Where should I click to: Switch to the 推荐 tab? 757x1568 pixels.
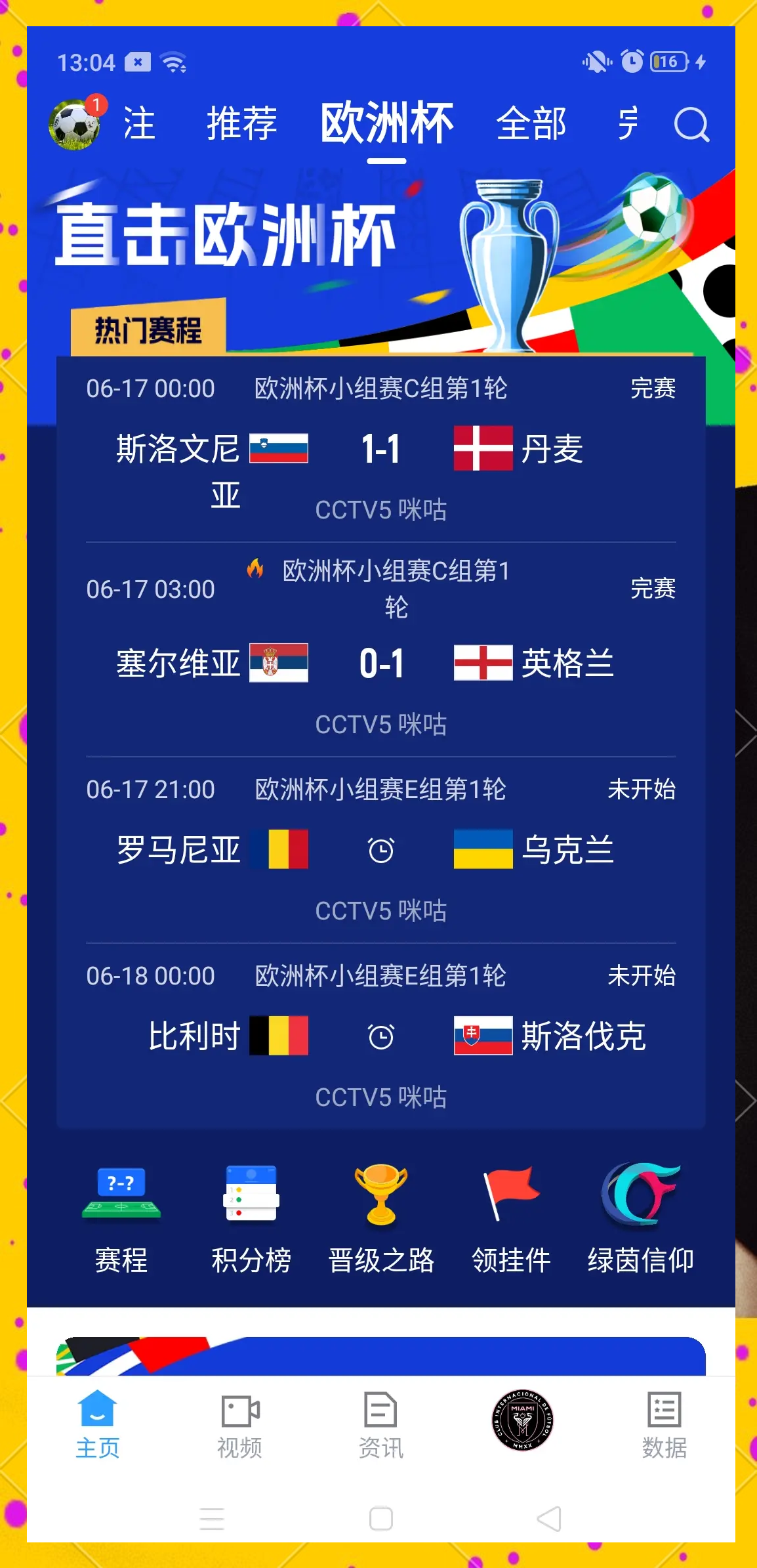(242, 123)
